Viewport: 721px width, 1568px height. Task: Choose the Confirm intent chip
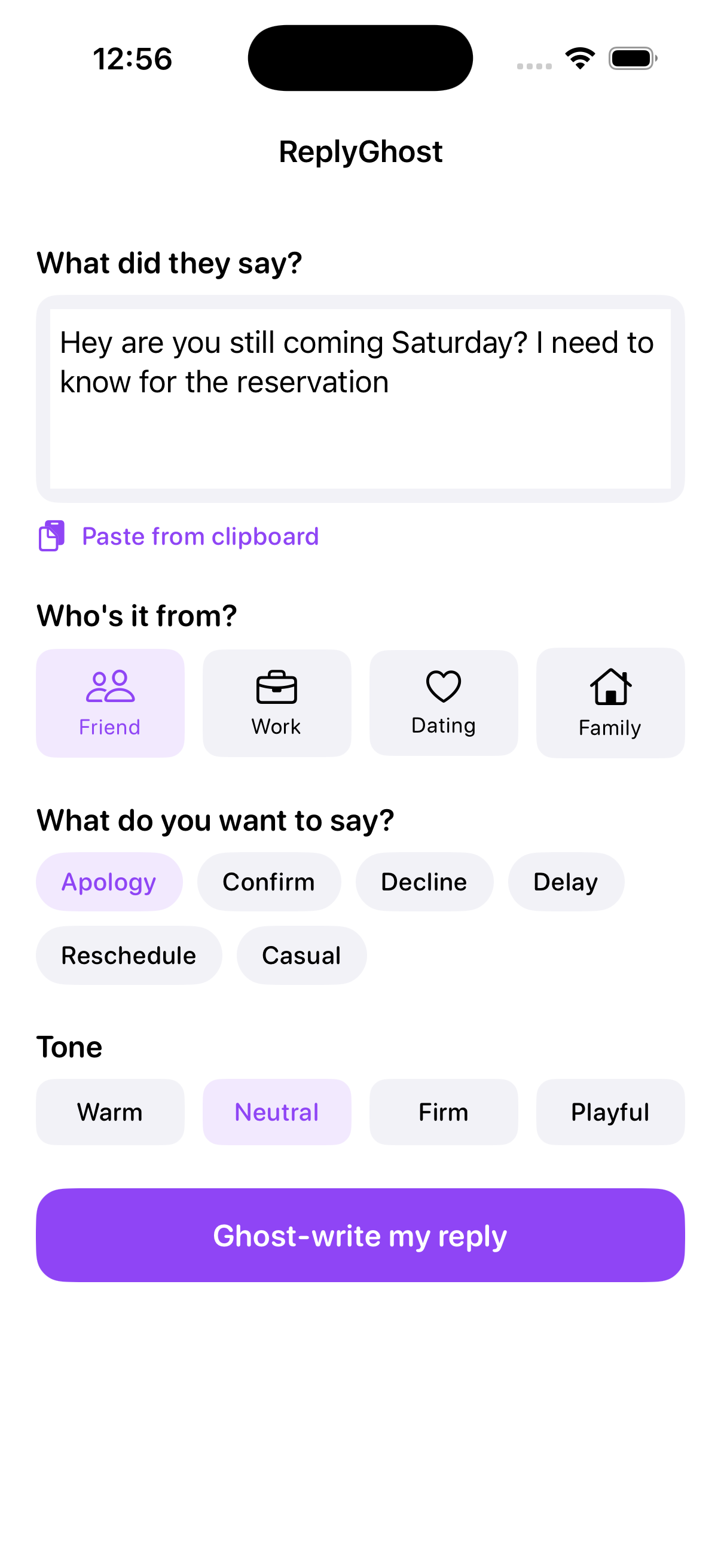point(269,882)
